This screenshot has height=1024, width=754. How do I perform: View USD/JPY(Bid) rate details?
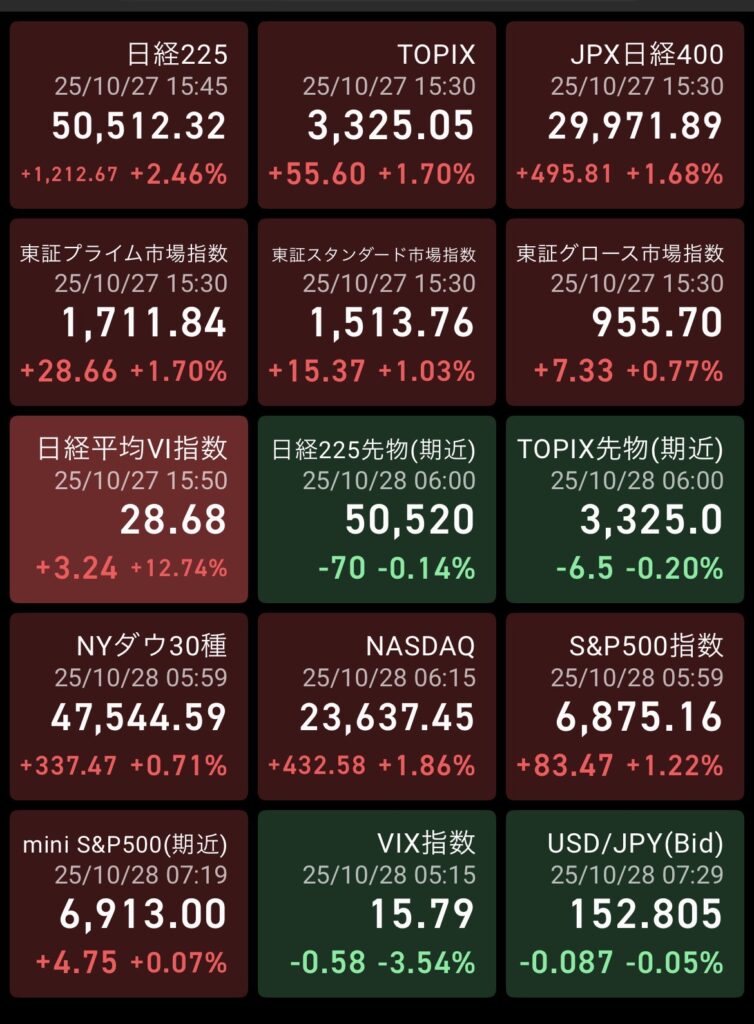click(625, 903)
